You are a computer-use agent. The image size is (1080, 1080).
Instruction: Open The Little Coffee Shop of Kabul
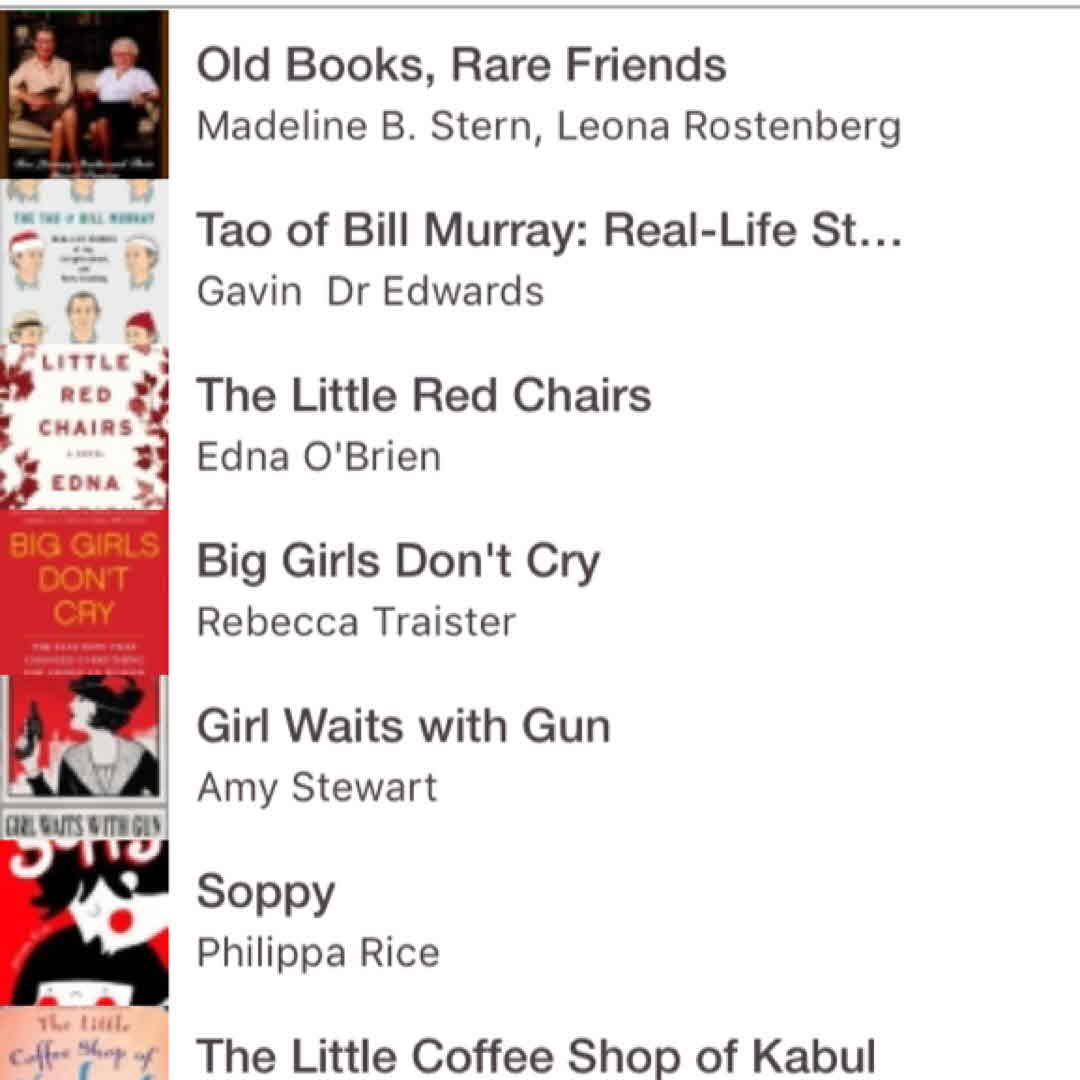pos(535,1055)
